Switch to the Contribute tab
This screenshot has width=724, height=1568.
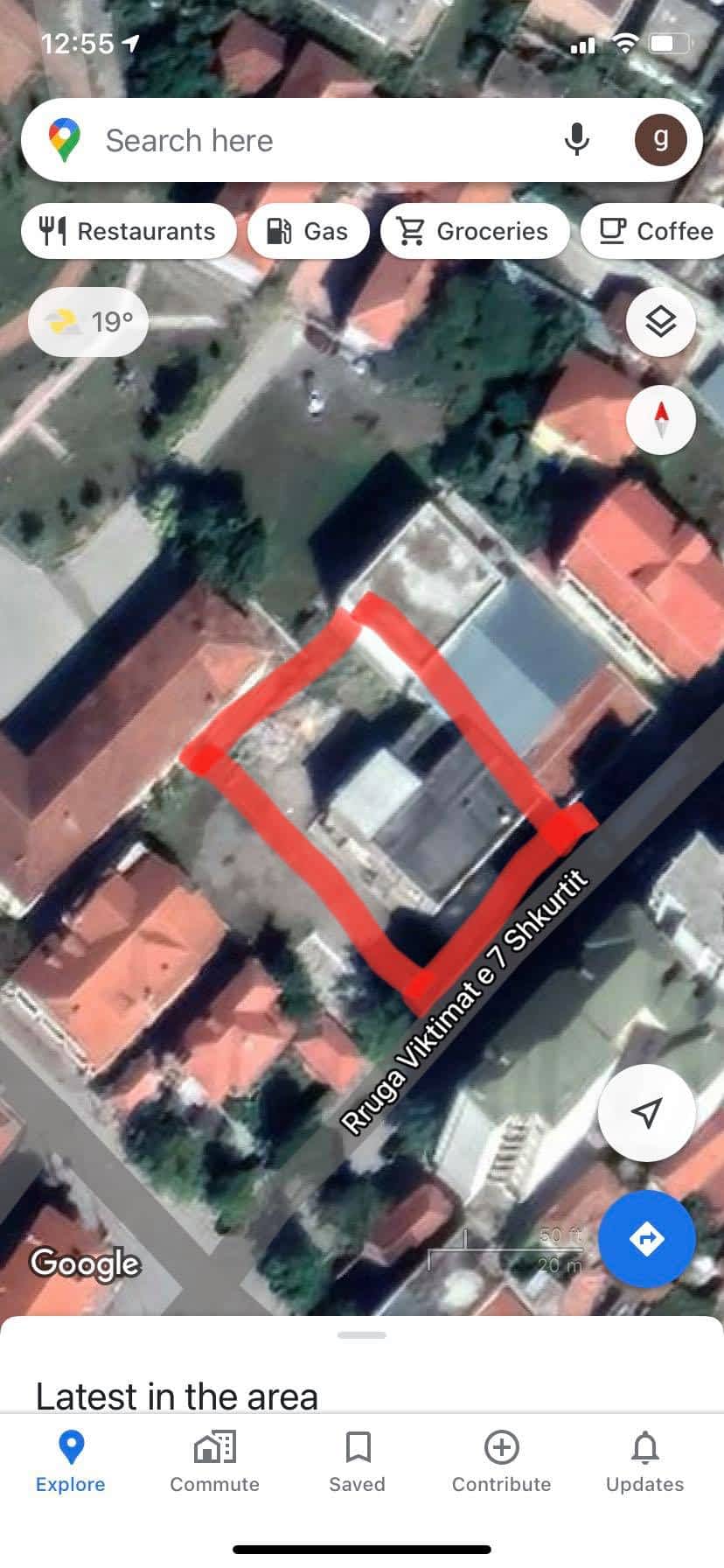point(501,1462)
